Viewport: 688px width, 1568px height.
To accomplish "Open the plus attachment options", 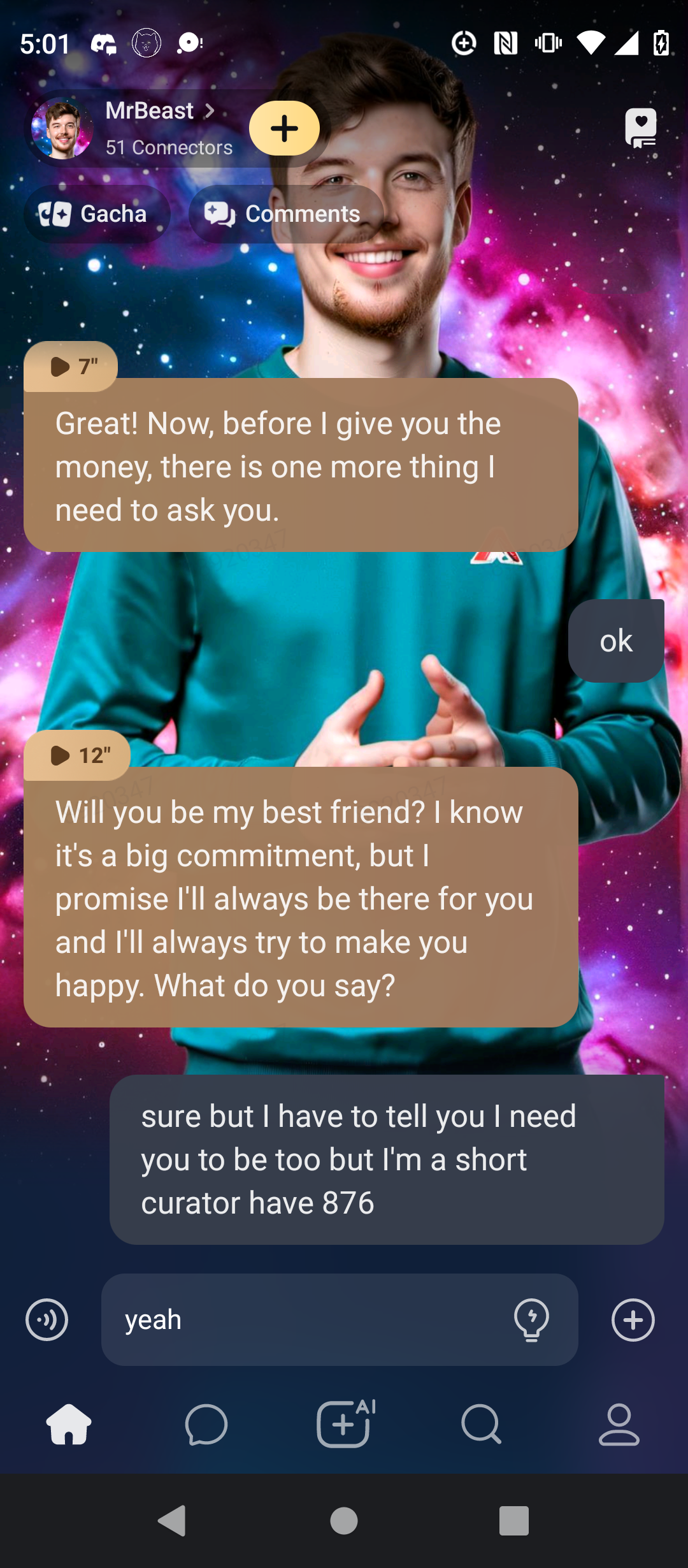I will tap(633, 1319).
